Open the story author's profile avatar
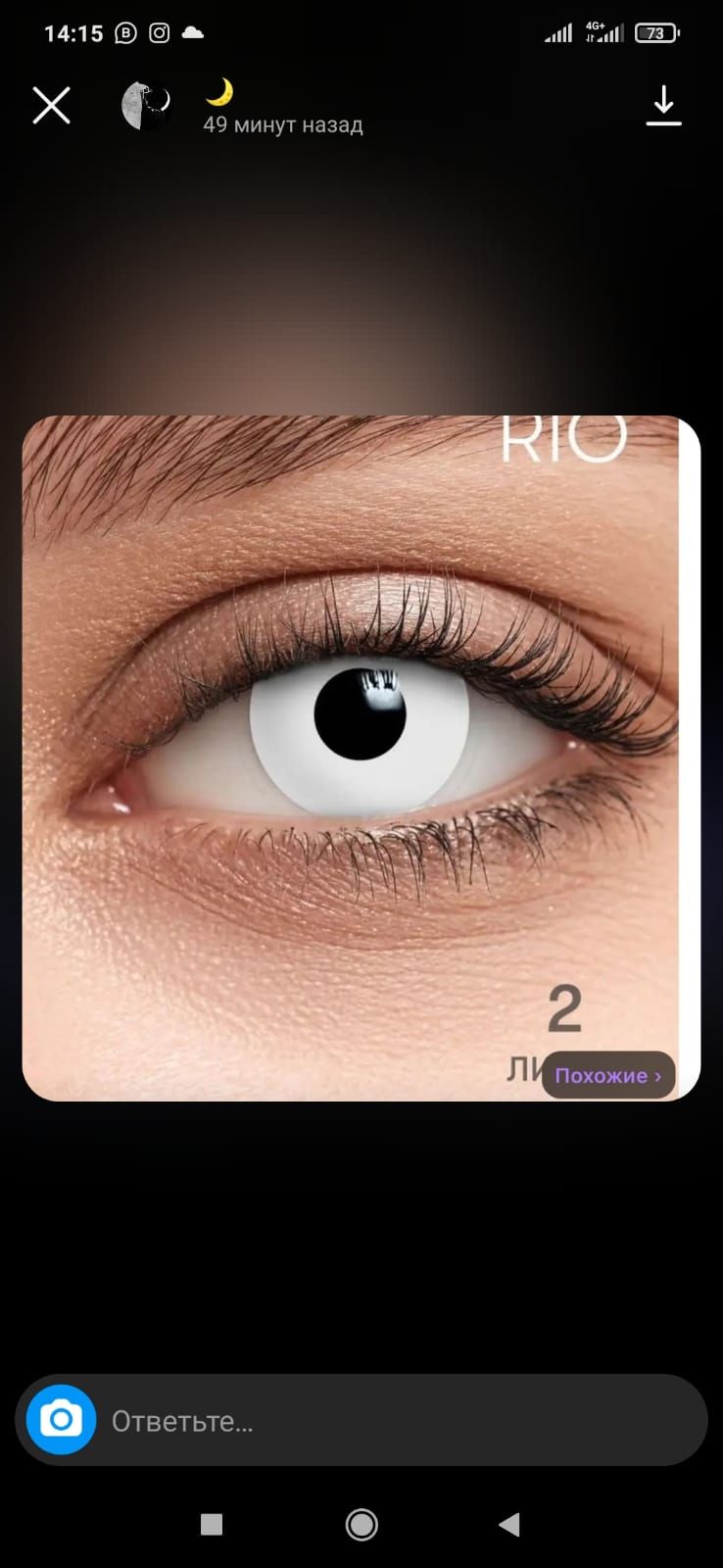This screenshot has width=723, height=1568. pos(146,105)
